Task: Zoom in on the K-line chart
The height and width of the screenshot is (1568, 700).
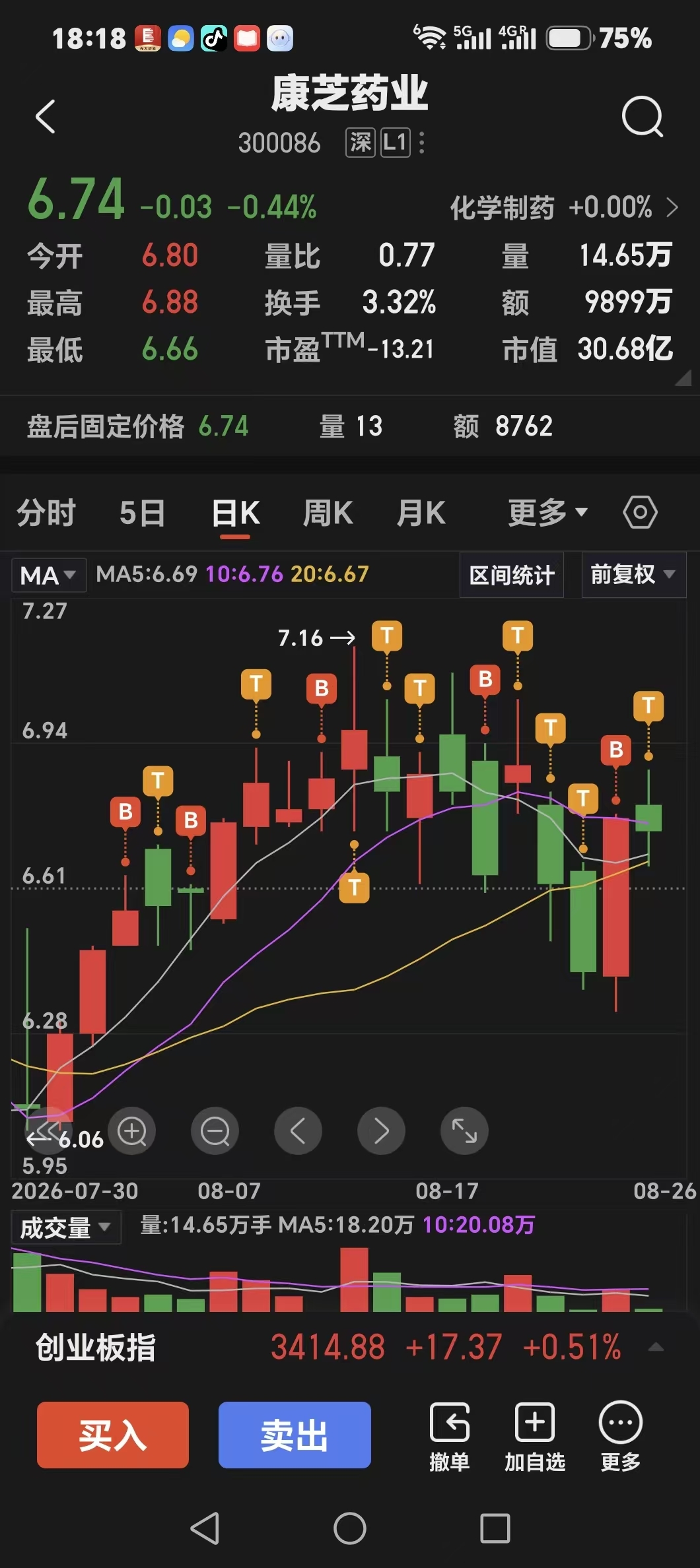Action: point(132,1131)
